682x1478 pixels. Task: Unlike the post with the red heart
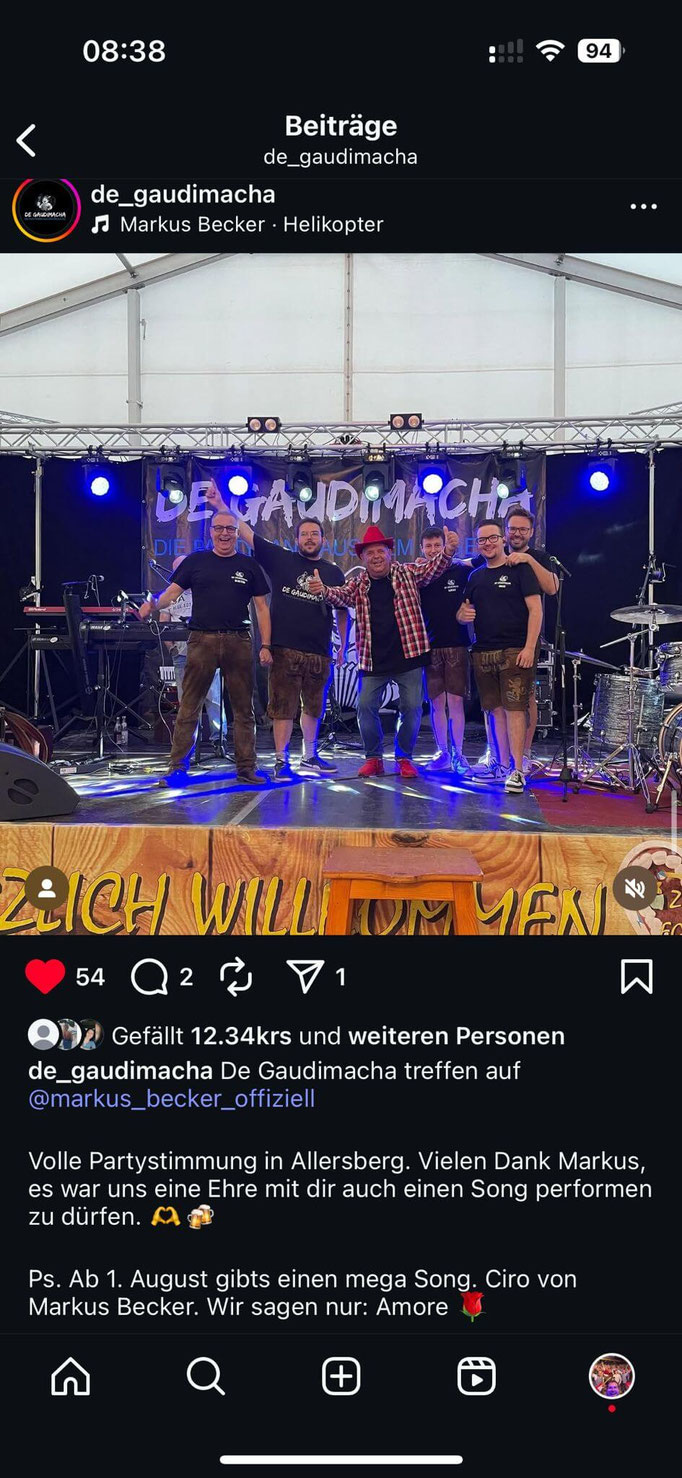coord(45,976)
